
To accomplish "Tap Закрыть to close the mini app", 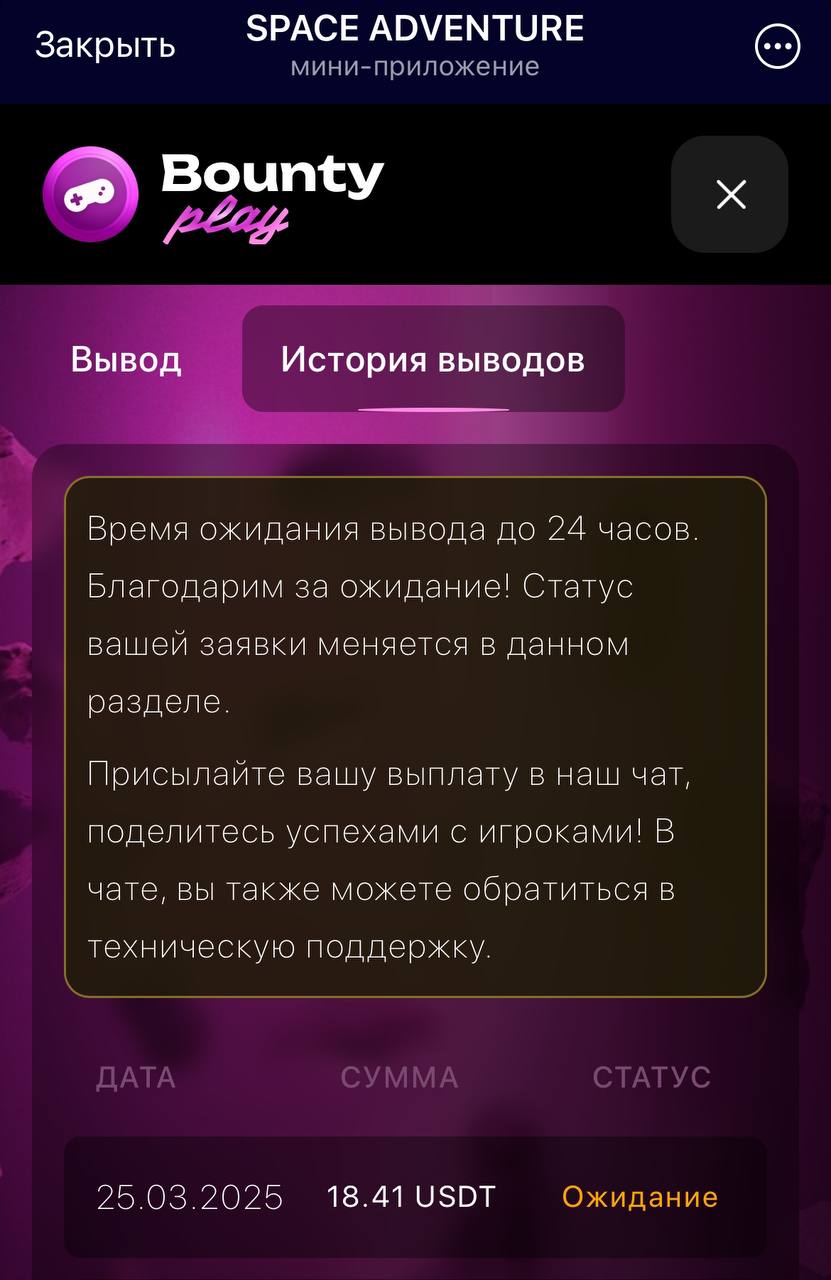I will click(x=105, y=46).
